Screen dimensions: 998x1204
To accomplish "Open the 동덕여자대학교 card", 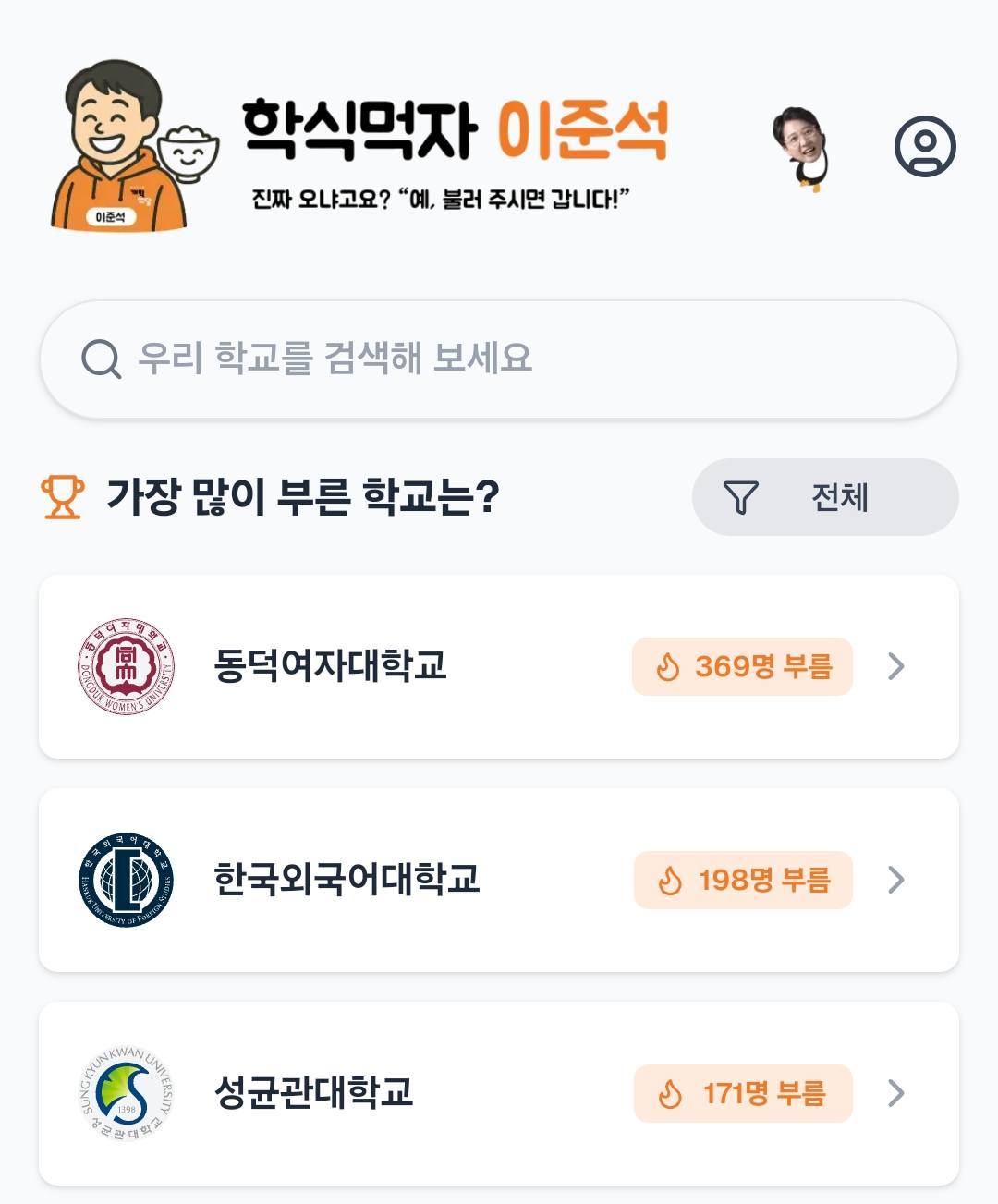I will [x=499, y=666].
